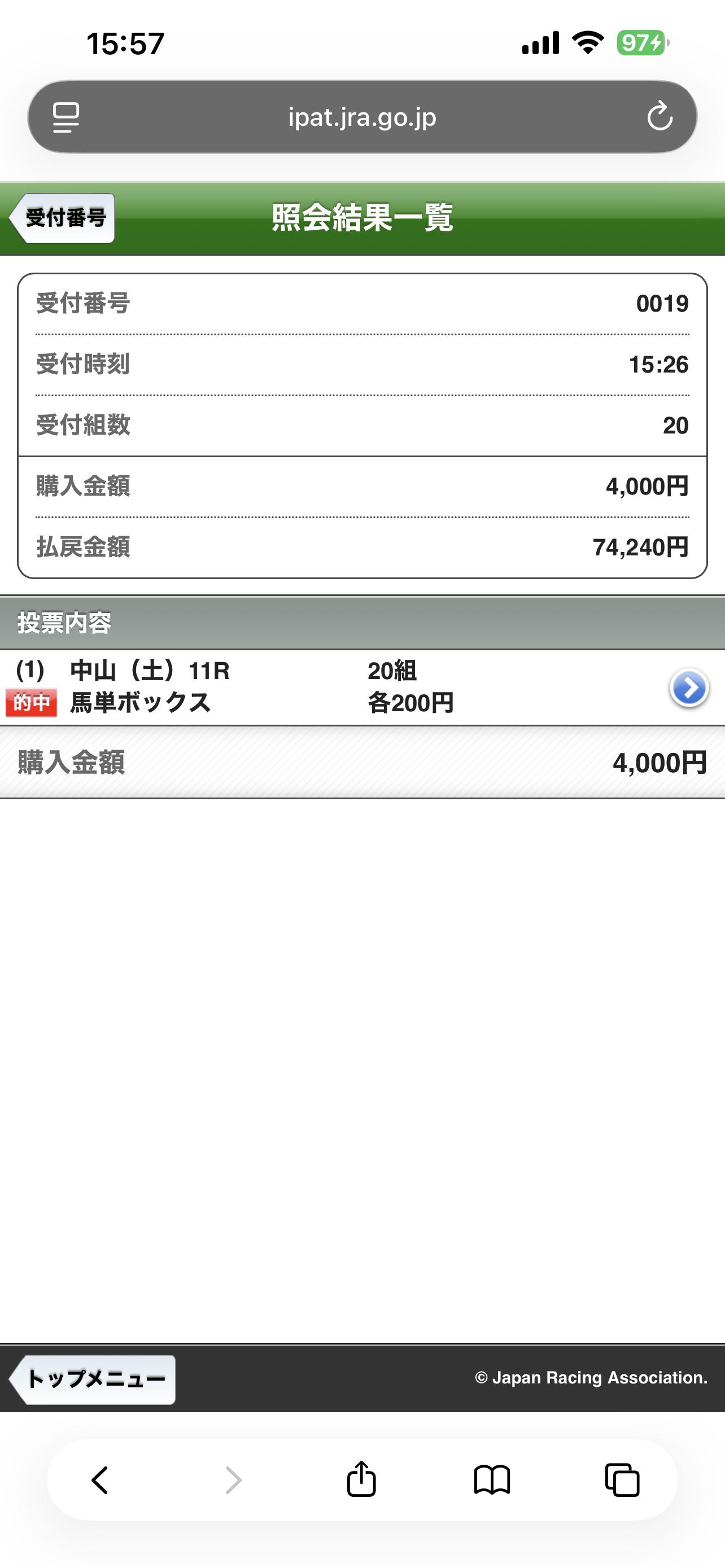Open browser bookmarks

[x=492, y=1480]
